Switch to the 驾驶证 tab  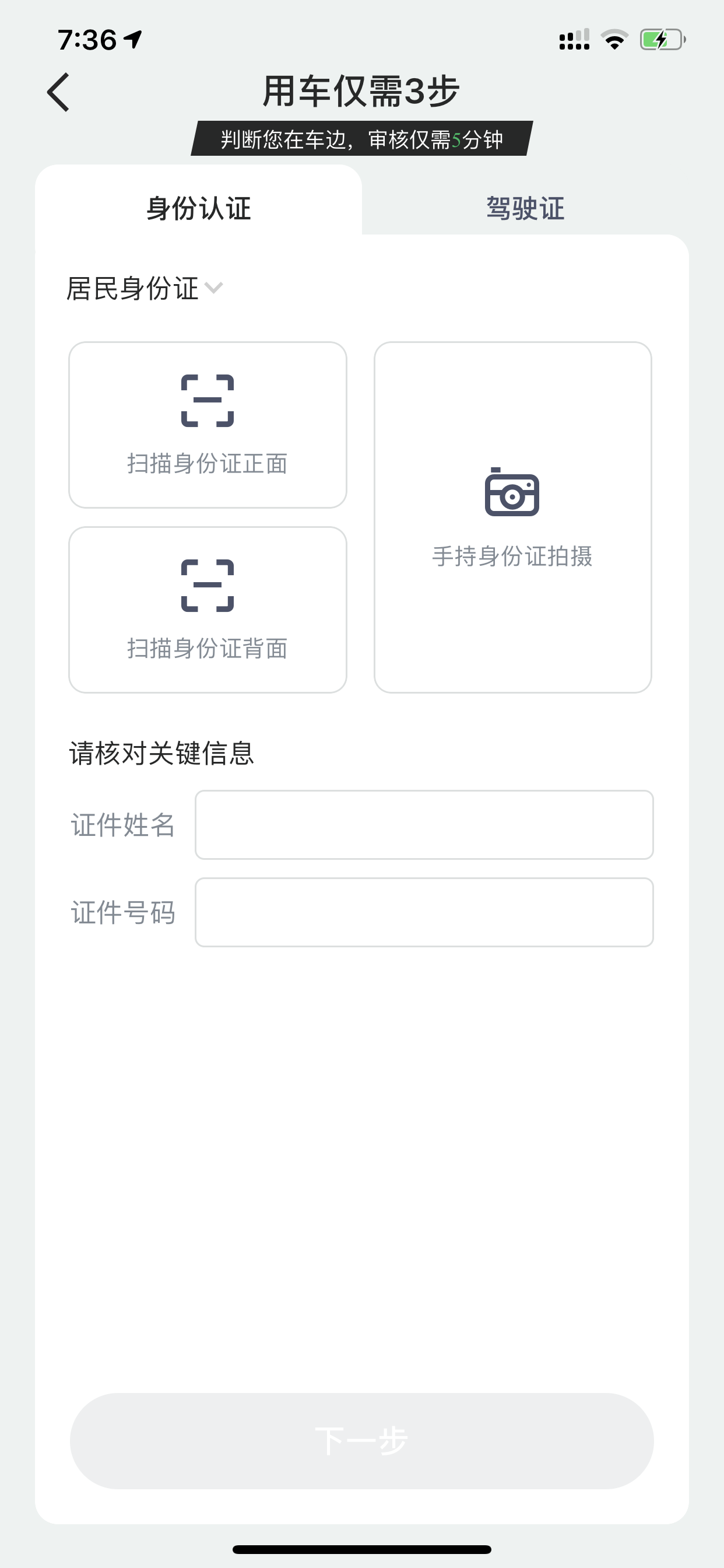[x=525, y=208]
